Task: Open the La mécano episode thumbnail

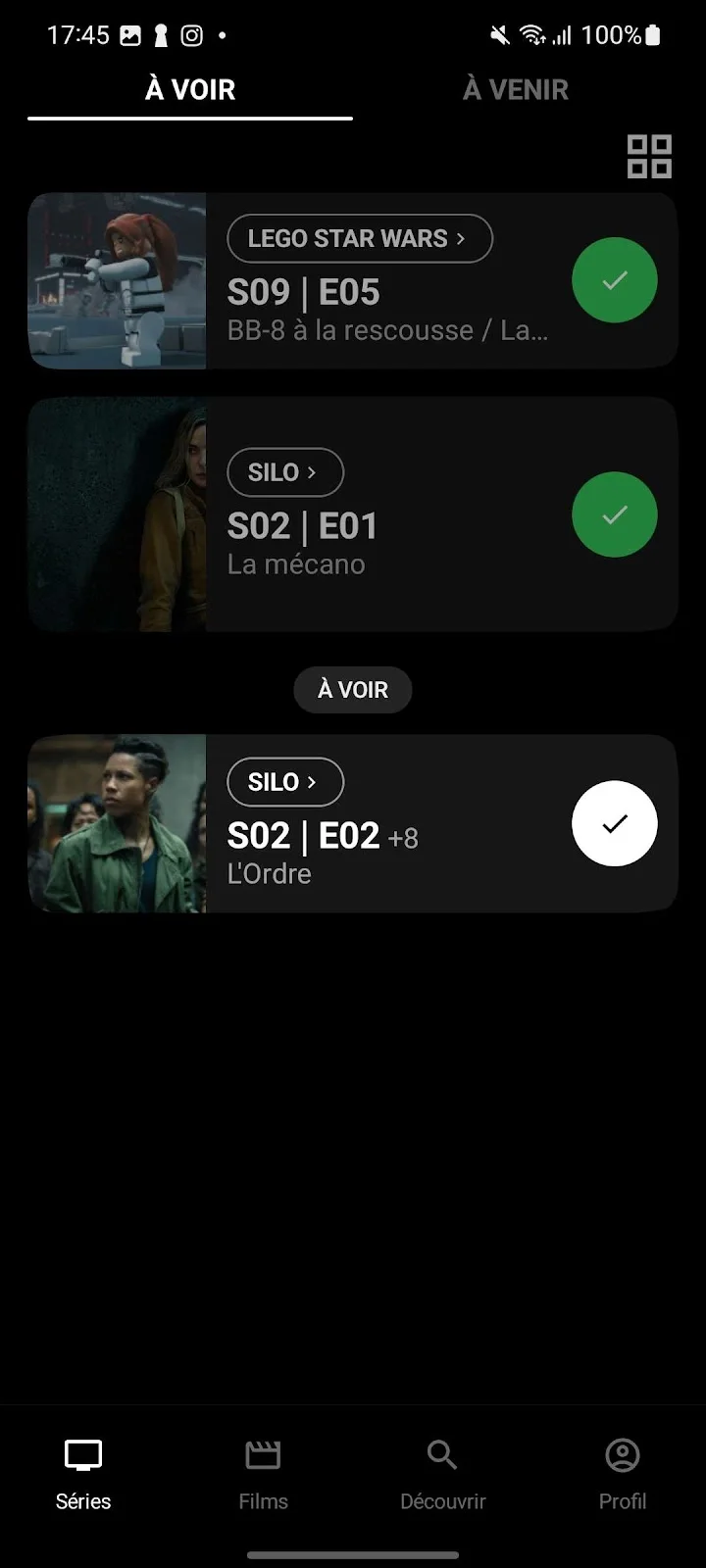Action: coord(117,514)
